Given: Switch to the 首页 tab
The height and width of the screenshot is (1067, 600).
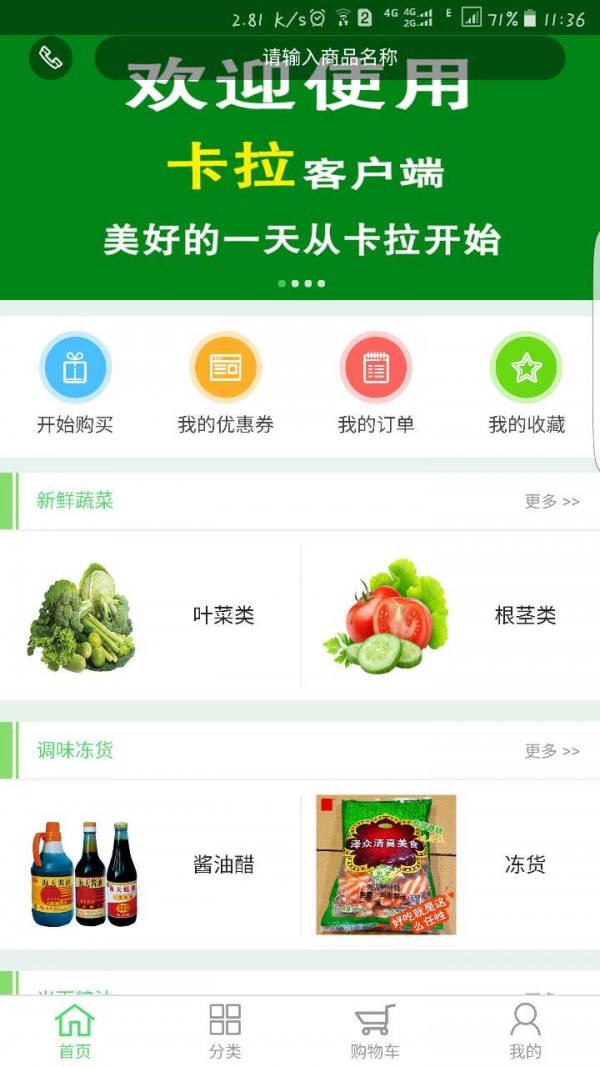Looking at the screenshot, I should (x=75, y=1031).
